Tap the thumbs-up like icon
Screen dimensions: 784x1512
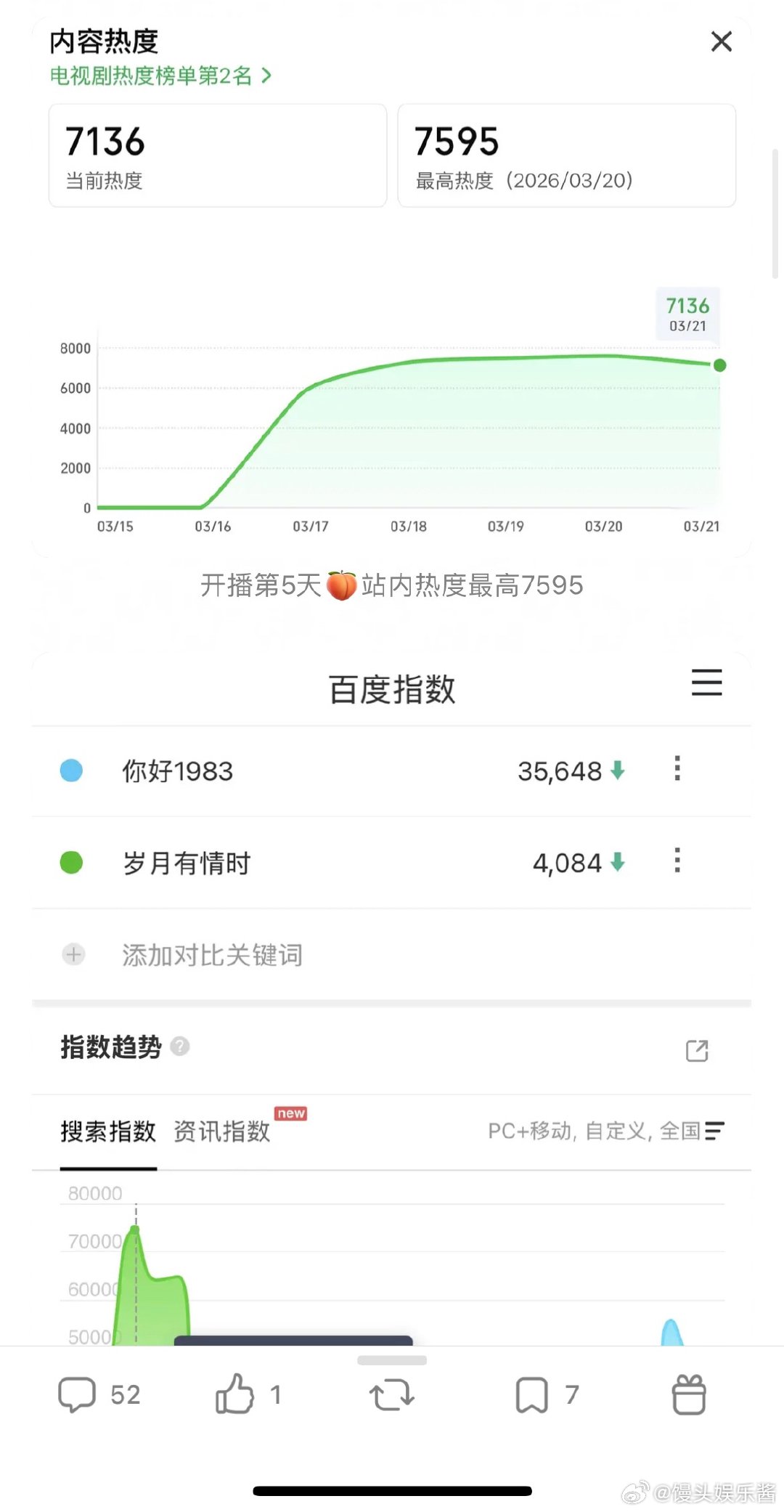[234, 1394]
